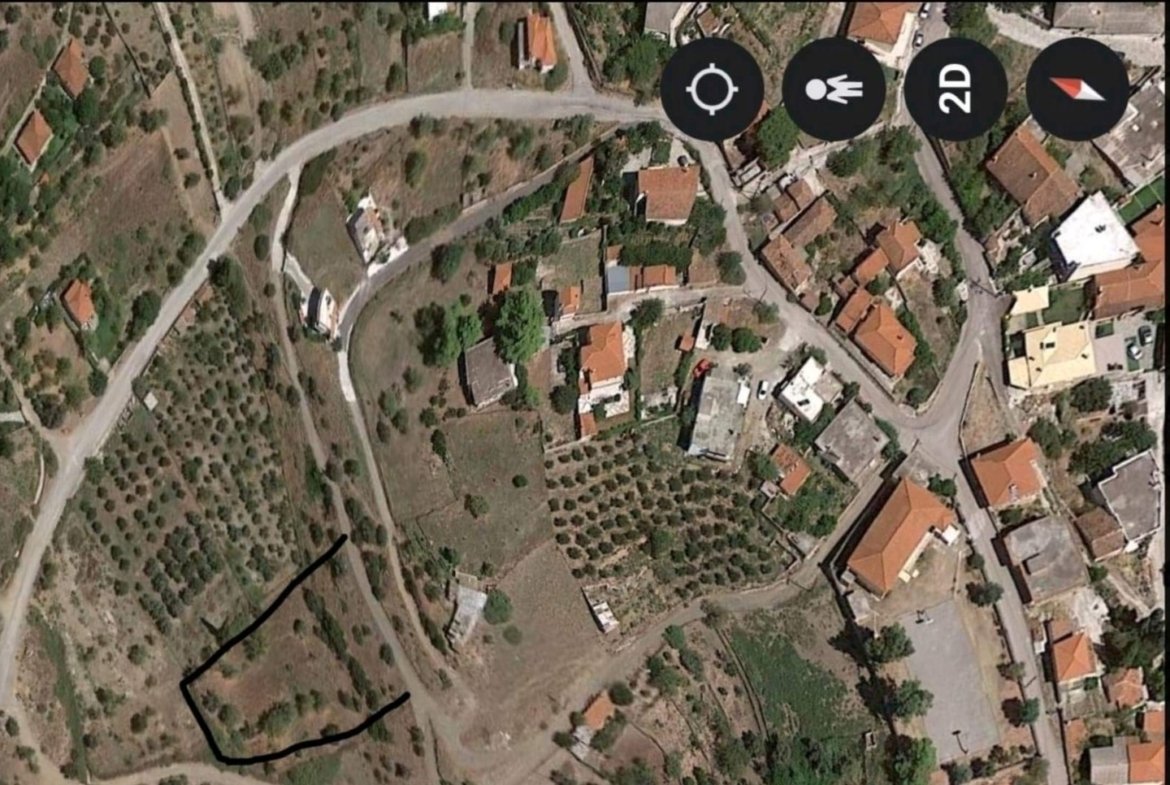This screenshot has height=785, width=1170.
Task: Open Street View pegman
Action: [833, 89]
